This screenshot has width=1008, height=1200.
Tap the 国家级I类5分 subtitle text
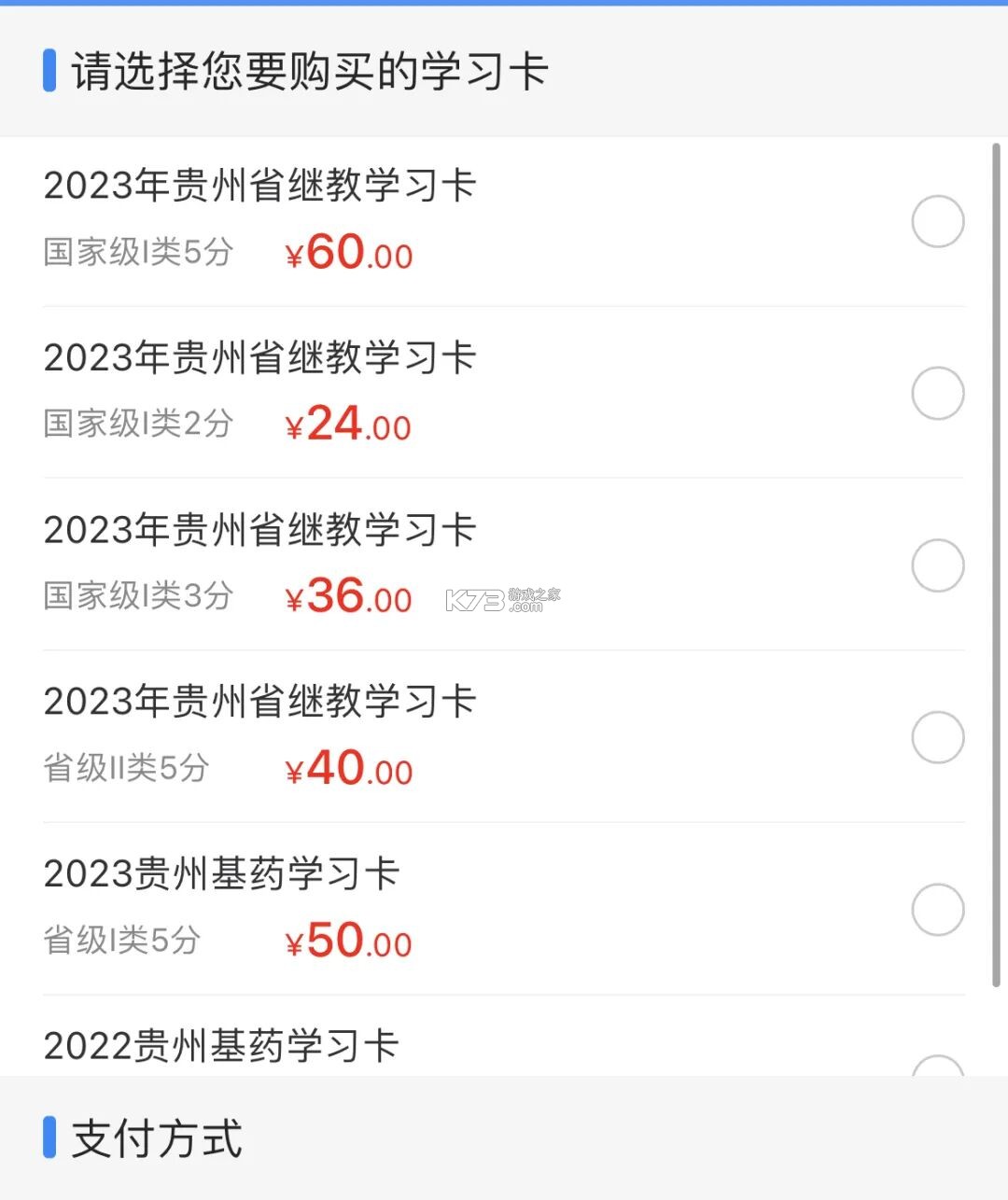pos(136,251)
